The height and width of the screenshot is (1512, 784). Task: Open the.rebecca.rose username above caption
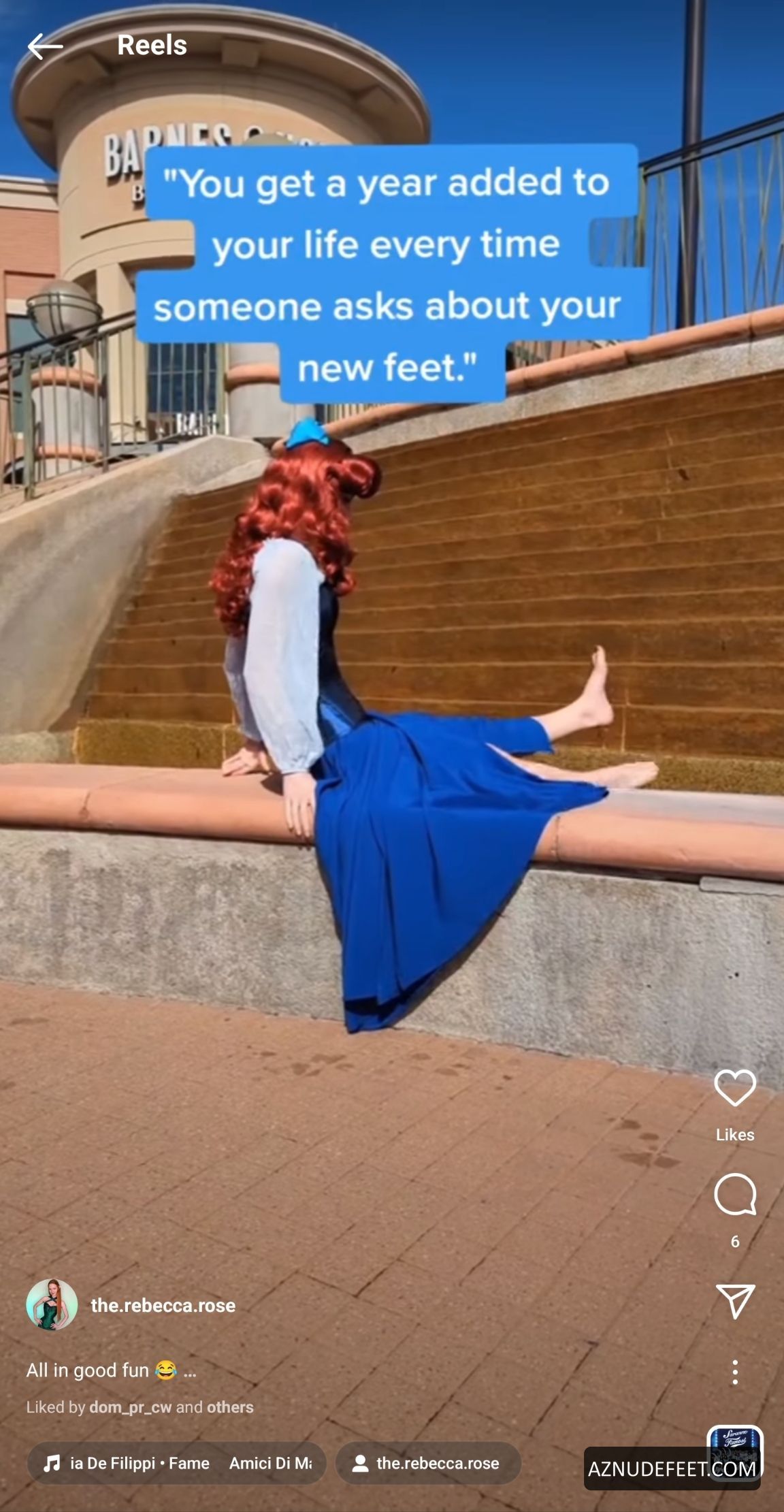163,1305
